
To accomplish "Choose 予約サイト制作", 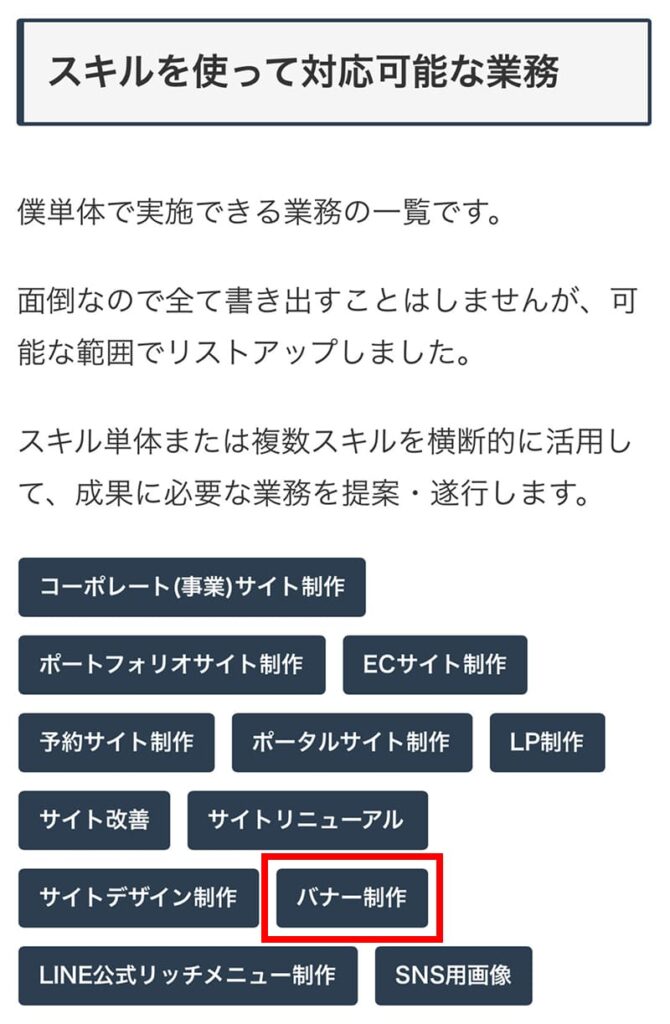I will (116, 743).
